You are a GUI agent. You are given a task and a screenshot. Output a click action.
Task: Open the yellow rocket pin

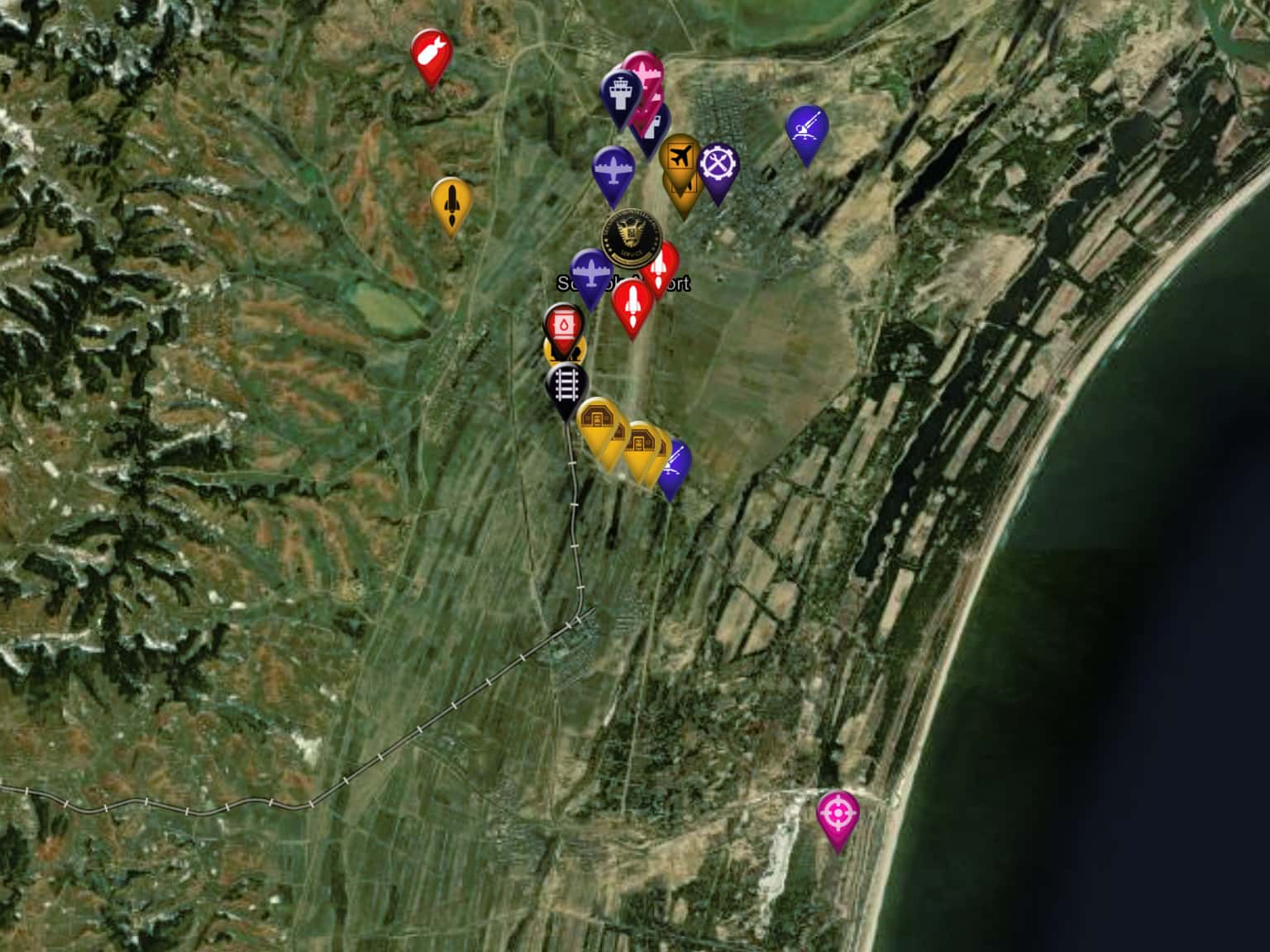(x=451, y=201)
